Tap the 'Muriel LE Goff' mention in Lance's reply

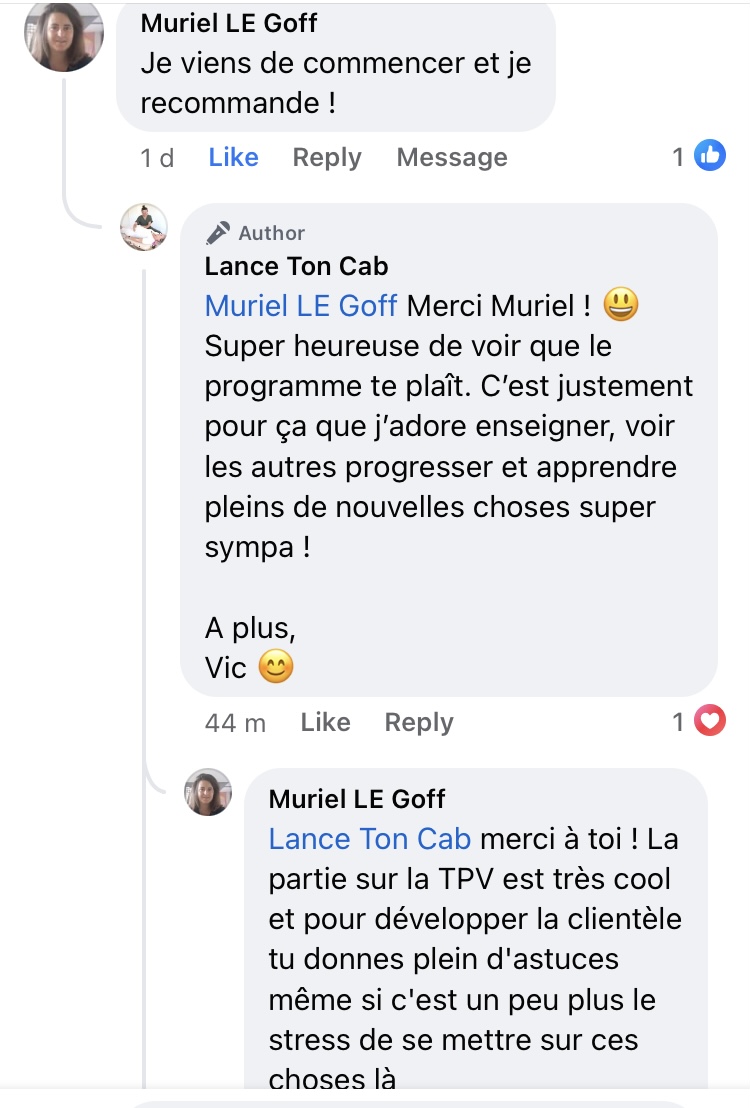(301, 306)
